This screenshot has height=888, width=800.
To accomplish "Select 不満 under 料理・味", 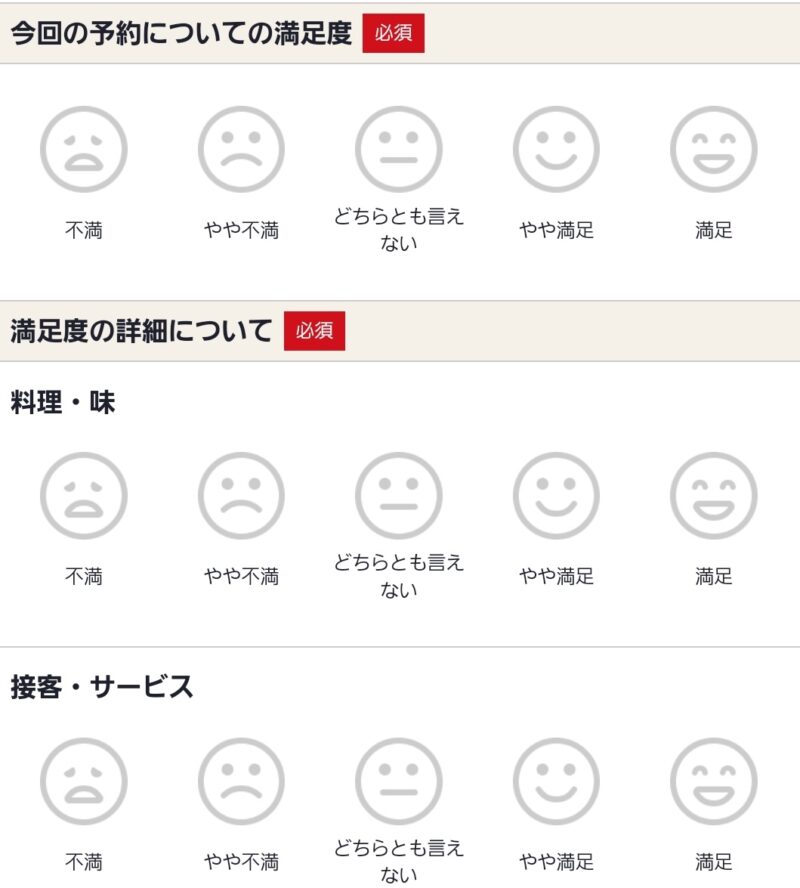I will click(x=84, y=496).
